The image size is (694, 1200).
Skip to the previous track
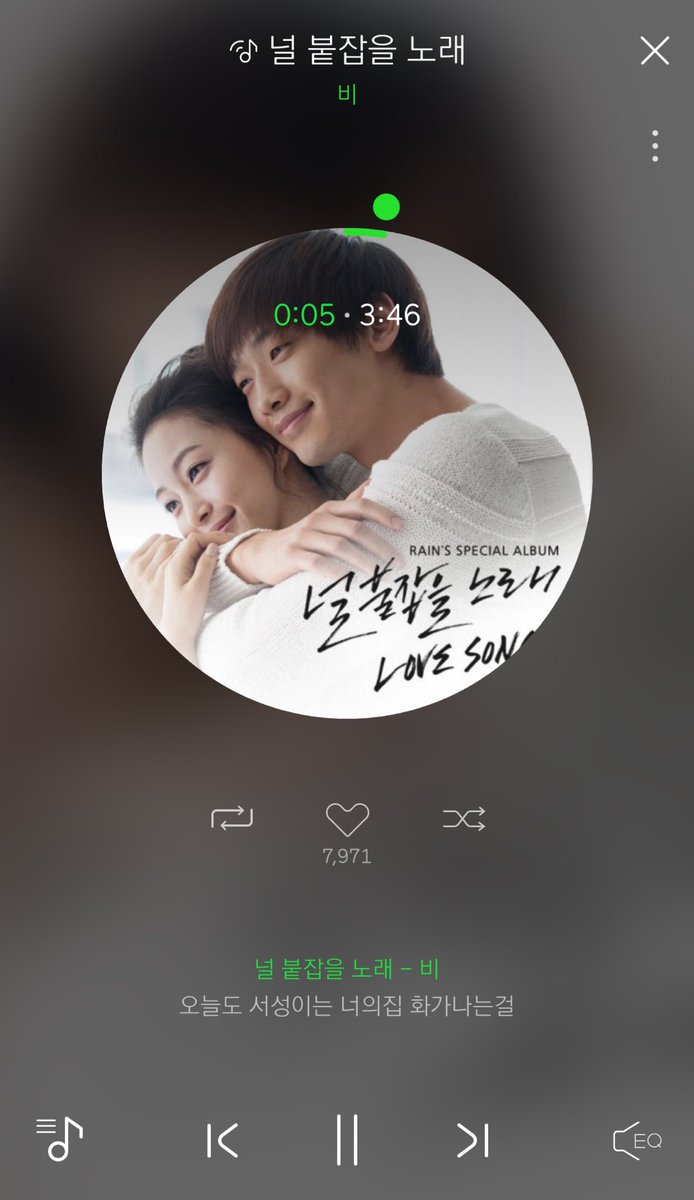click(x=222, y=1140)
